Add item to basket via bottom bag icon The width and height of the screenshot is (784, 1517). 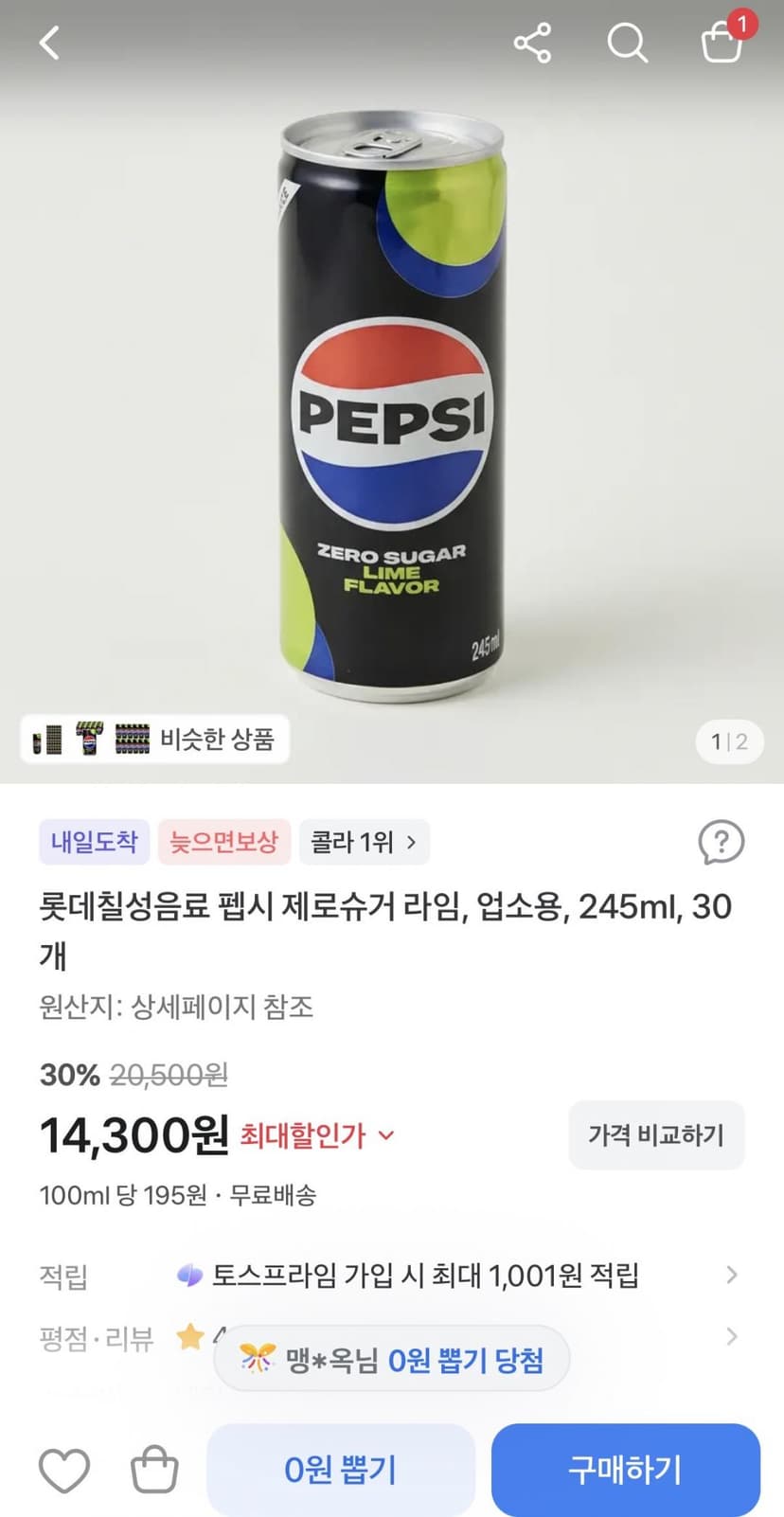point(154,1471)
